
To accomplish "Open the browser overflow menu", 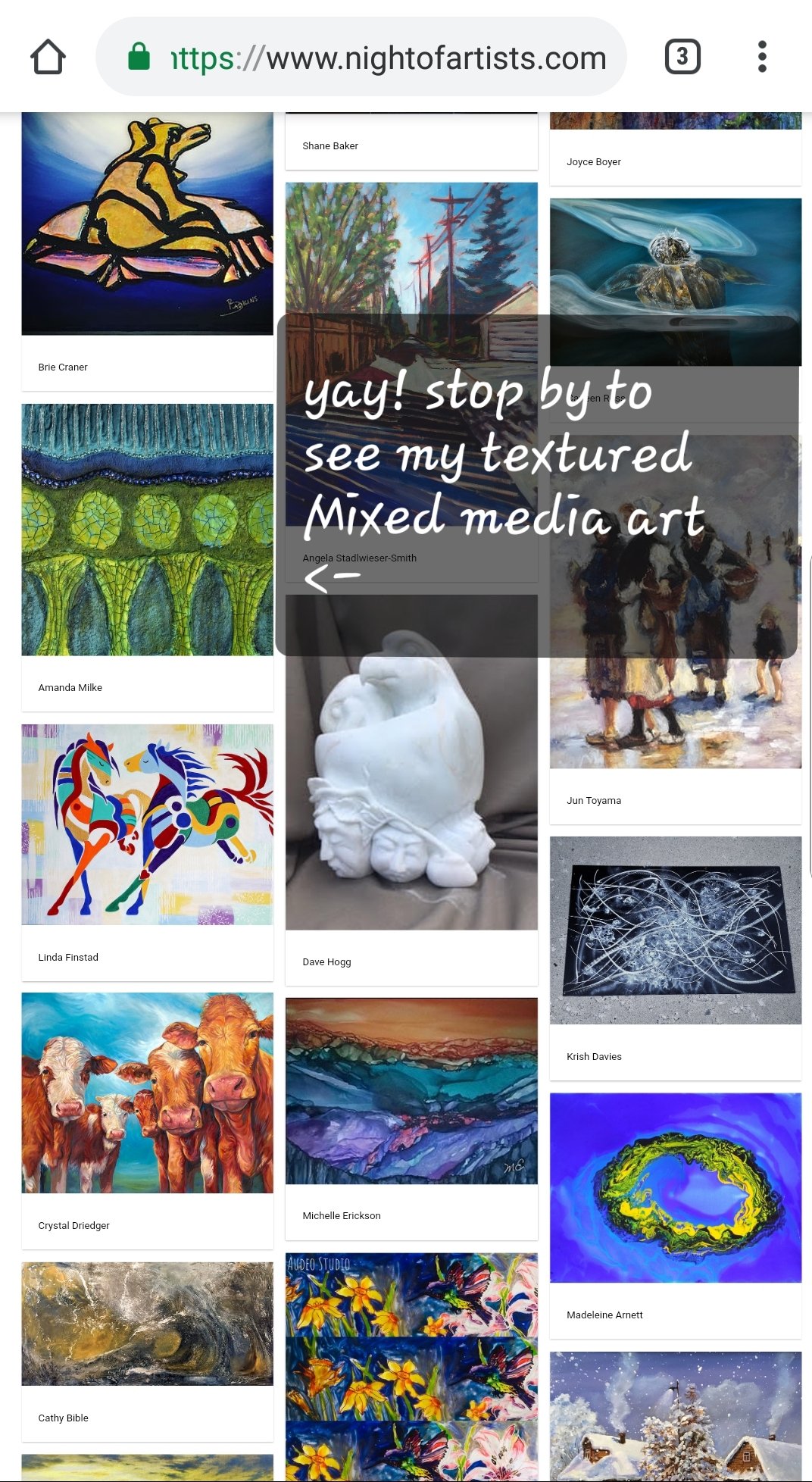I will pyautogui.click(x=762, y=57).
